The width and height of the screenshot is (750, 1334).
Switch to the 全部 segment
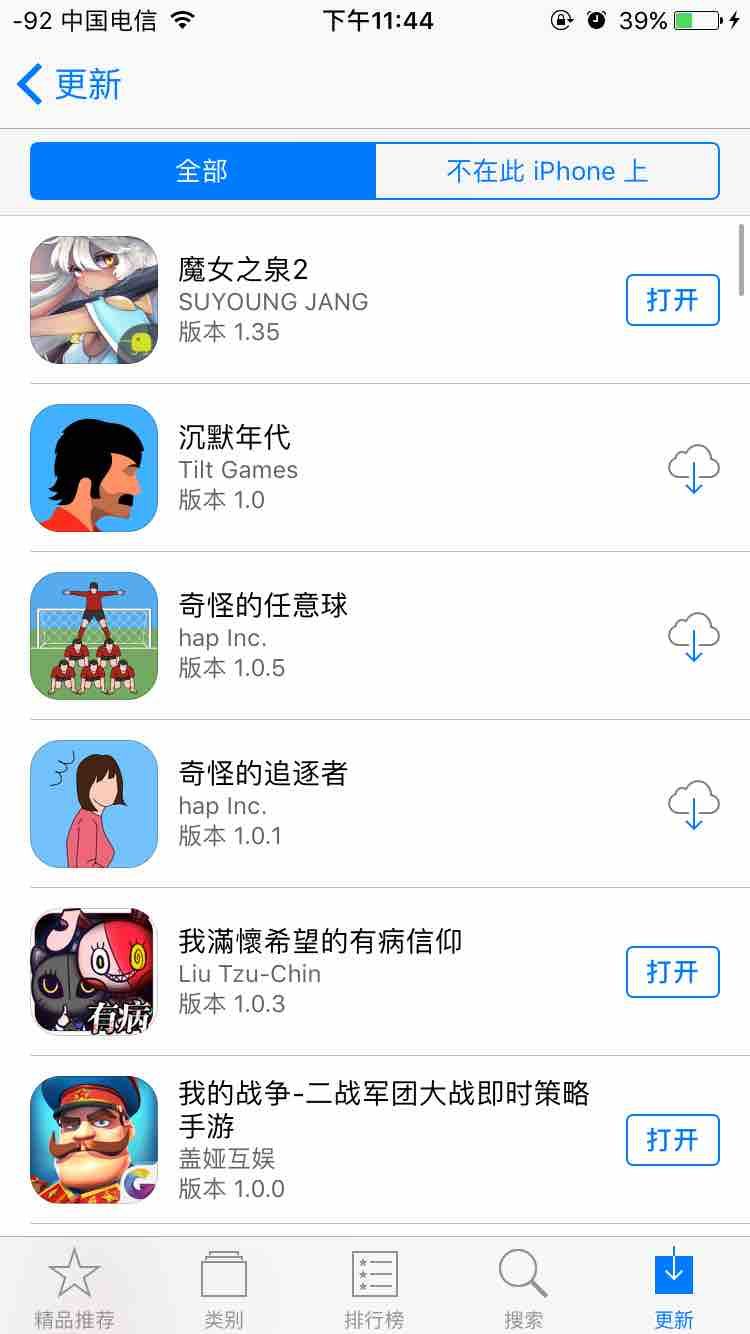202,170
